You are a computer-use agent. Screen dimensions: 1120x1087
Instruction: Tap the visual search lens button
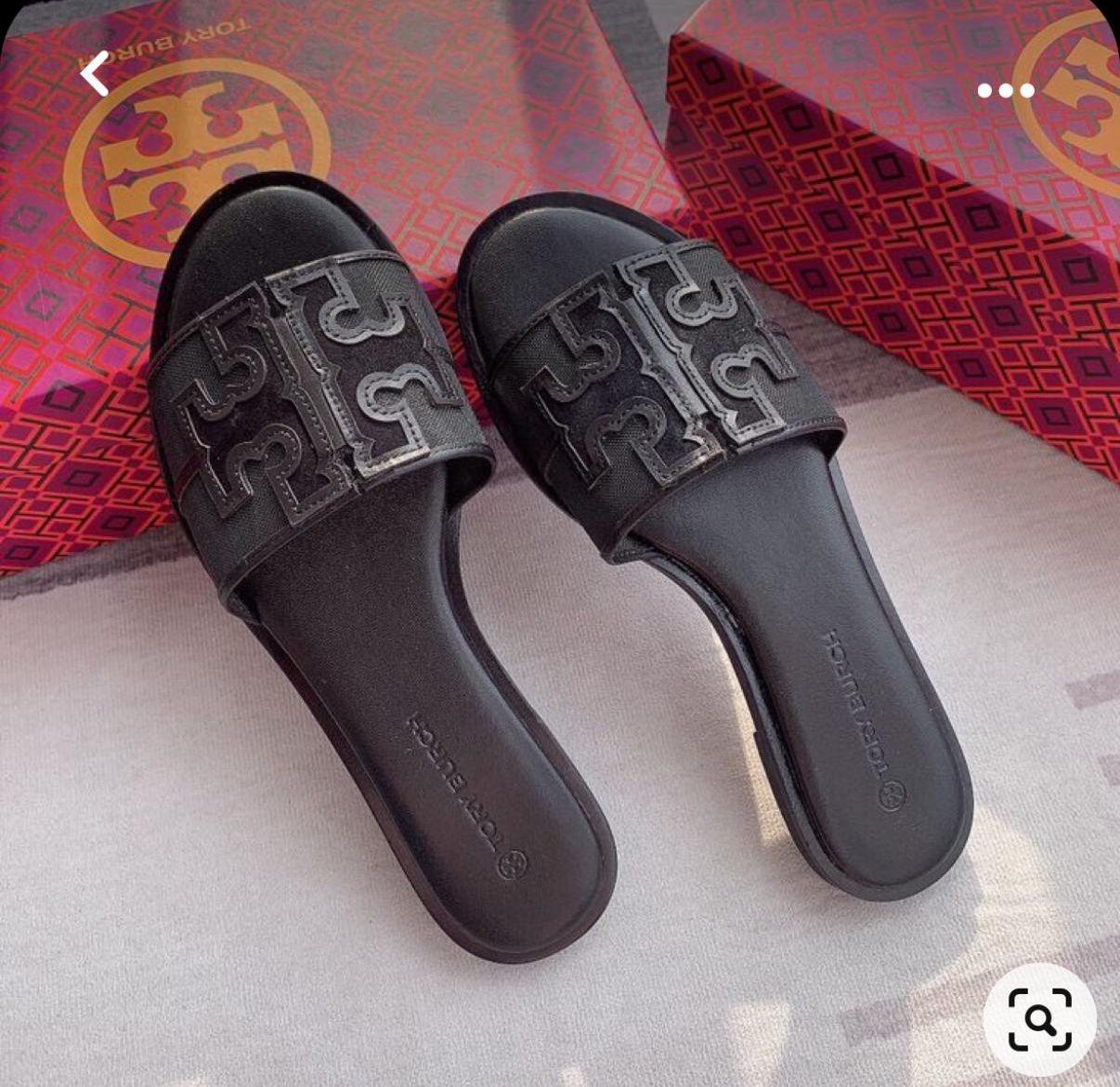pos(1040,1019)
